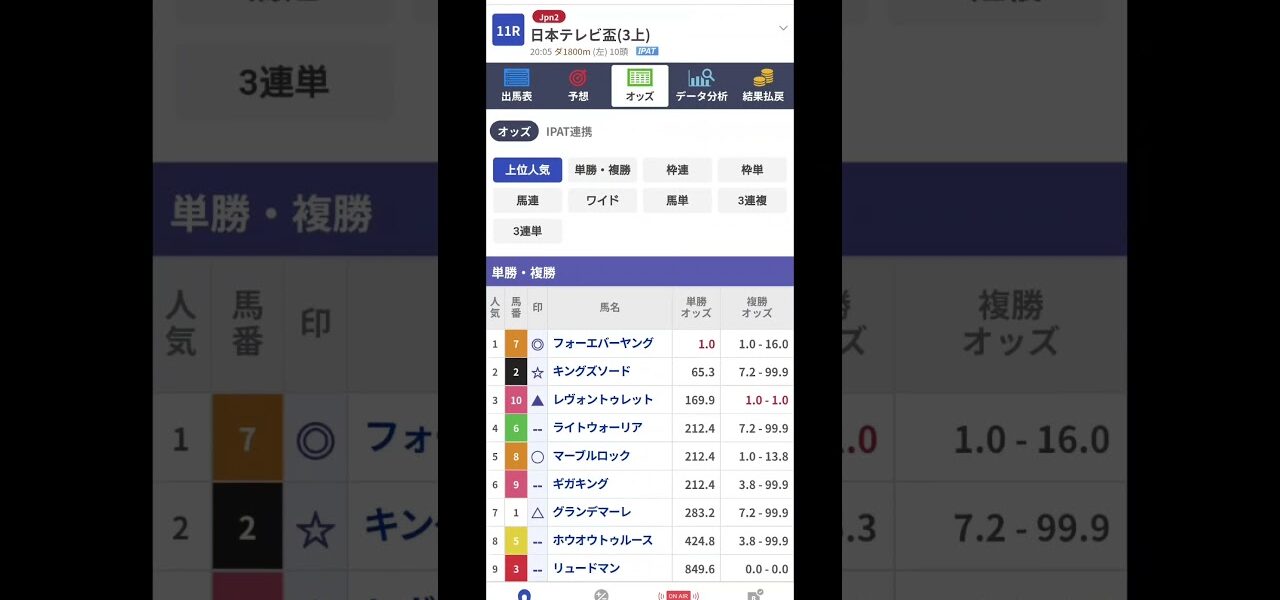Switch to the 出馬表 tab
This screenshot has height=600, width=1280.
pos(516,86)
